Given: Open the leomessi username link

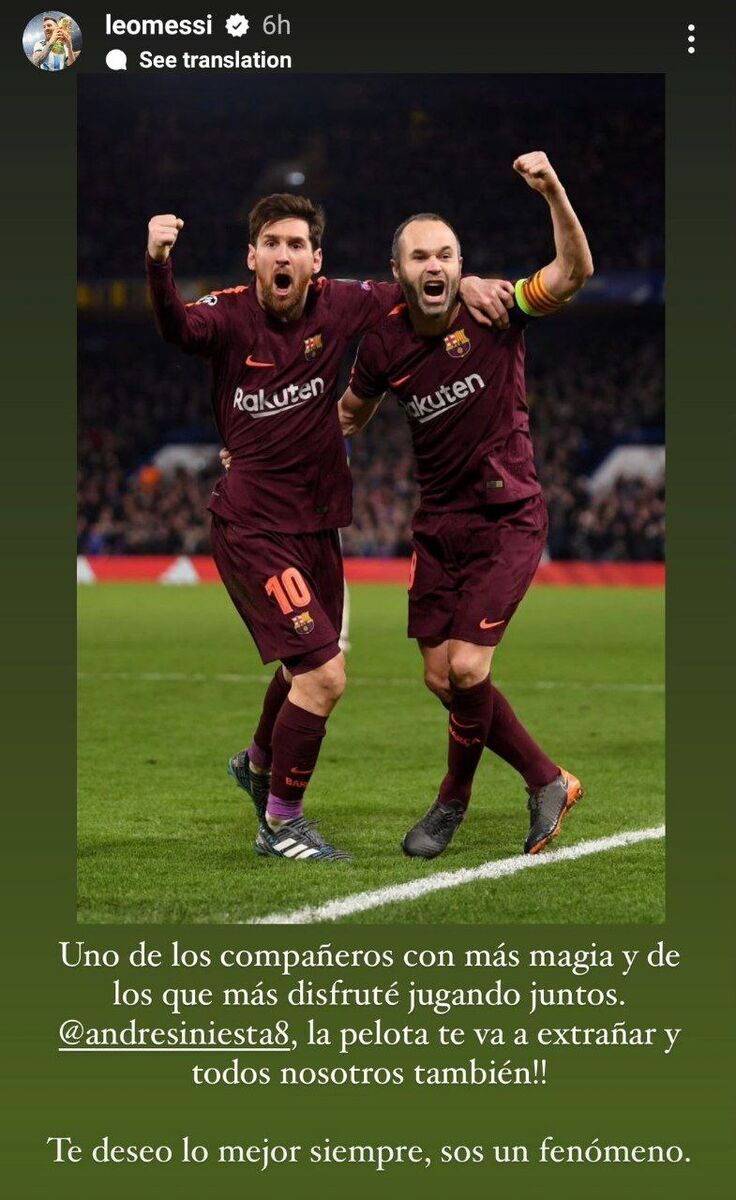Looking at the screenshot, I should [159, 24].
